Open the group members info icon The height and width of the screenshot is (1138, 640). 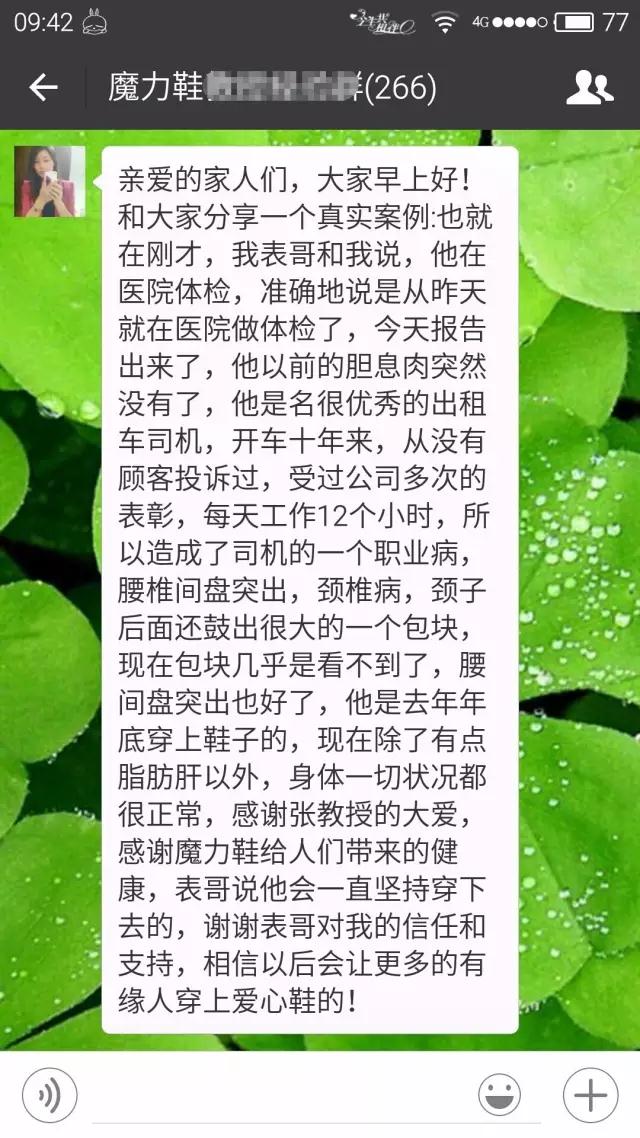589,88
